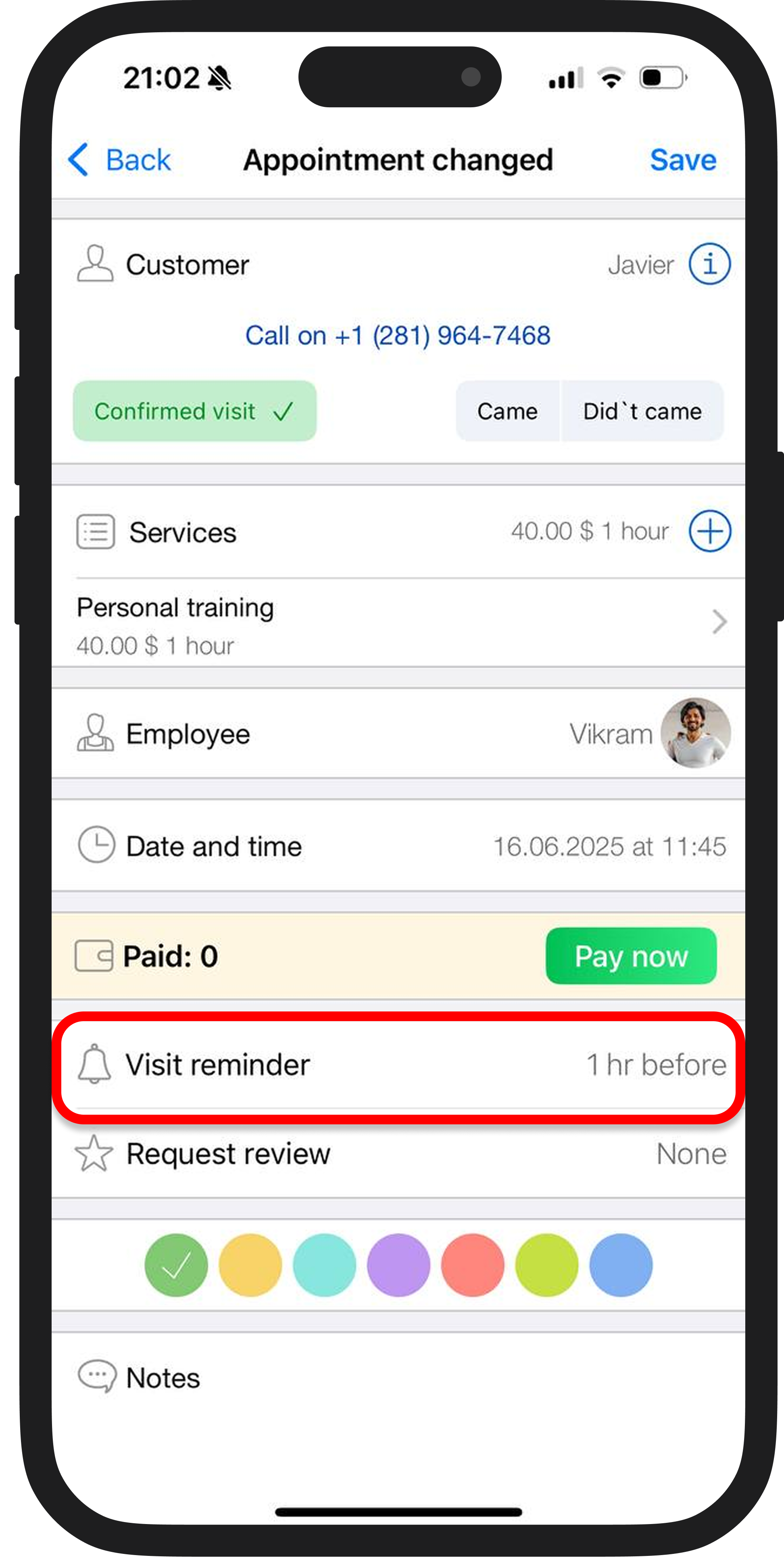The height and width of the screenshot is (1568, 784).
Task: Mark the customer as Did't came
Action: 642,411
